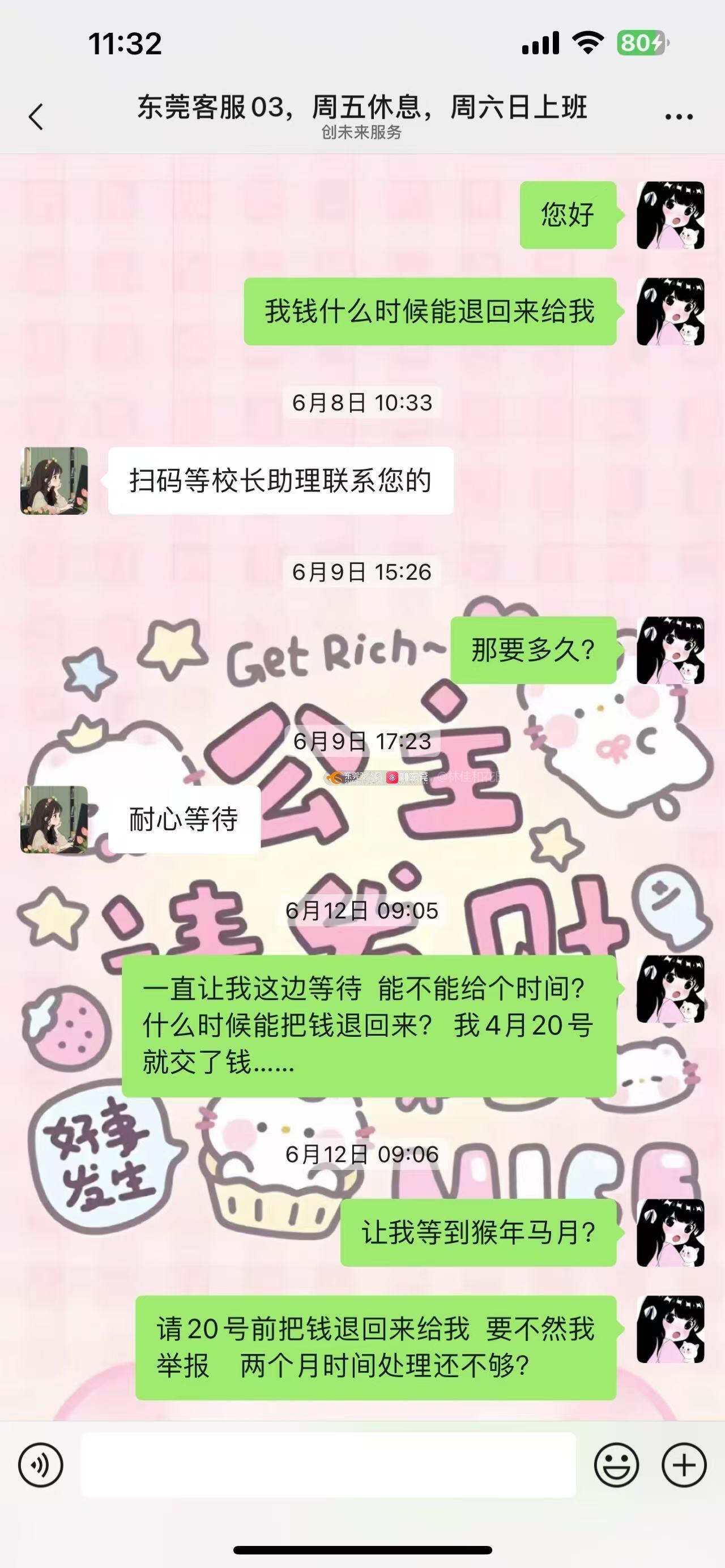Open the three-dot chat options menu

[679, 116]
